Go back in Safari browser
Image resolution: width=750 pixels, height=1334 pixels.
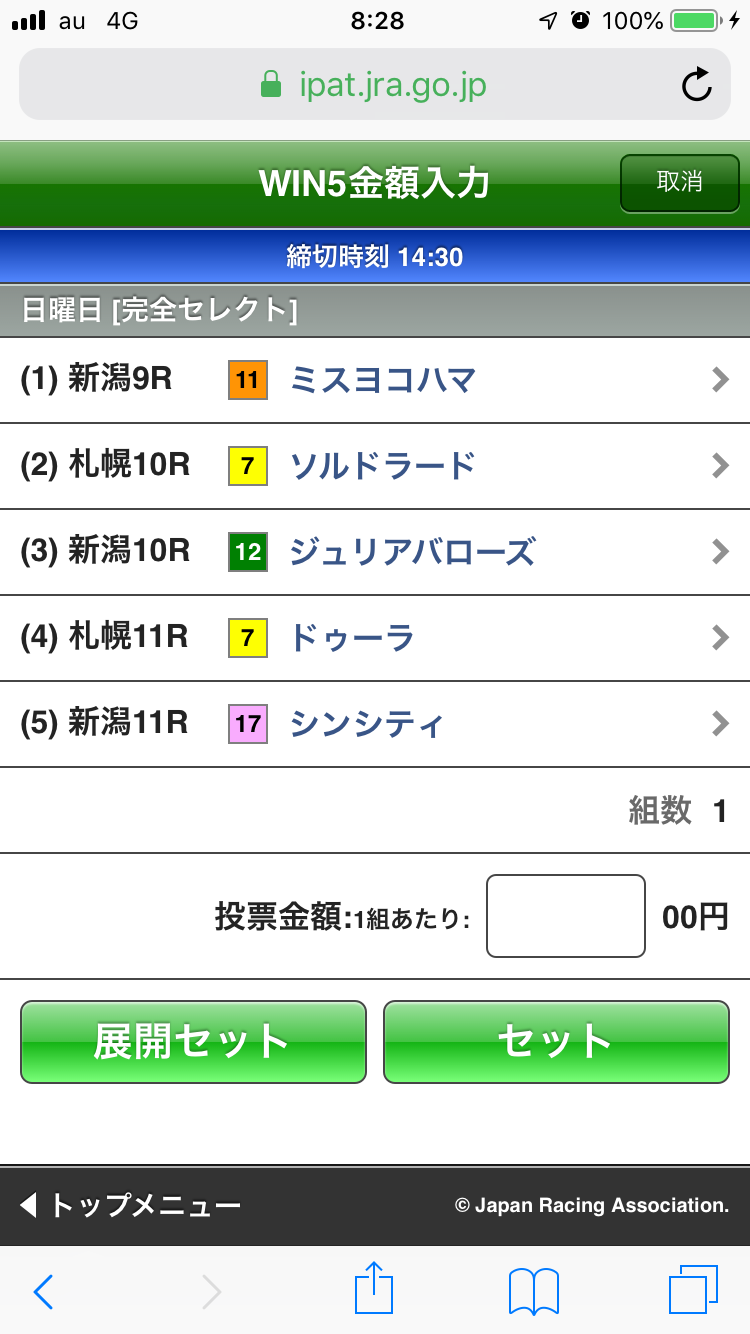click(x=44, y=1292)
